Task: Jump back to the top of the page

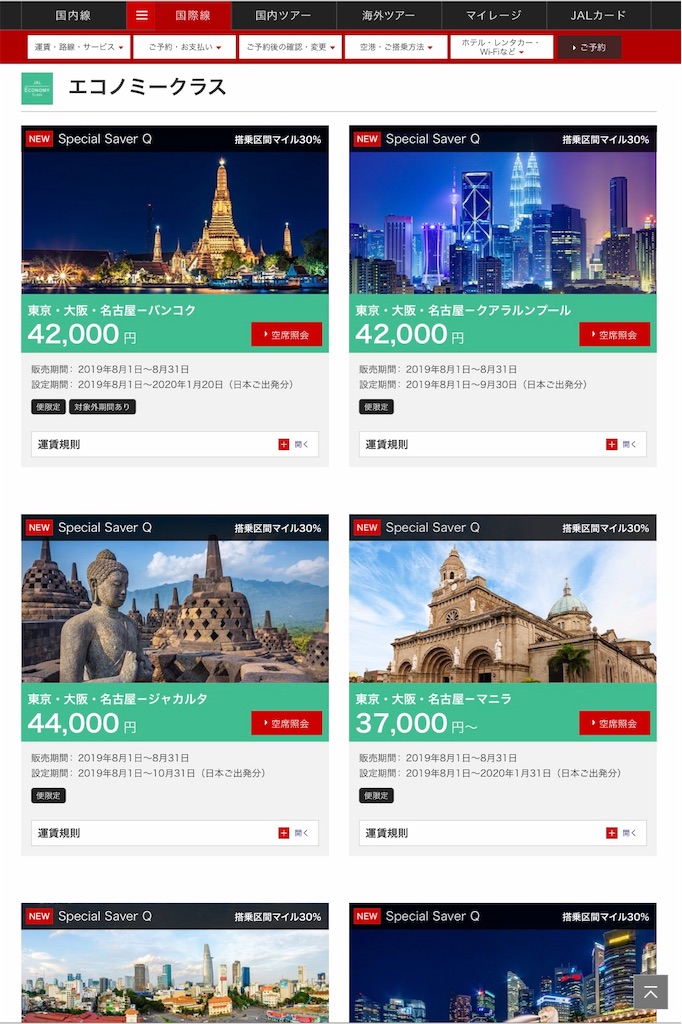Action: (x=651, y=992)
